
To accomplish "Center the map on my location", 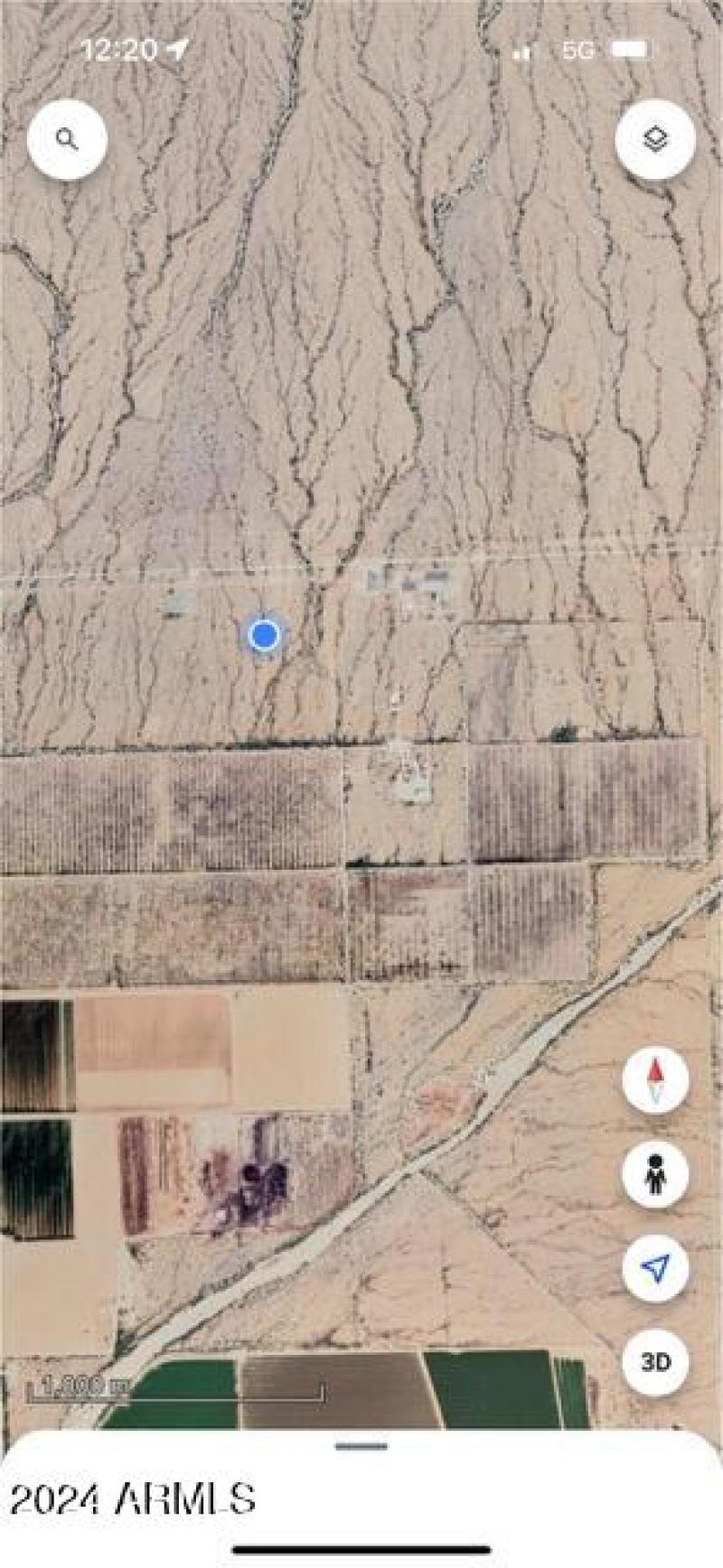I will 655,1268.
